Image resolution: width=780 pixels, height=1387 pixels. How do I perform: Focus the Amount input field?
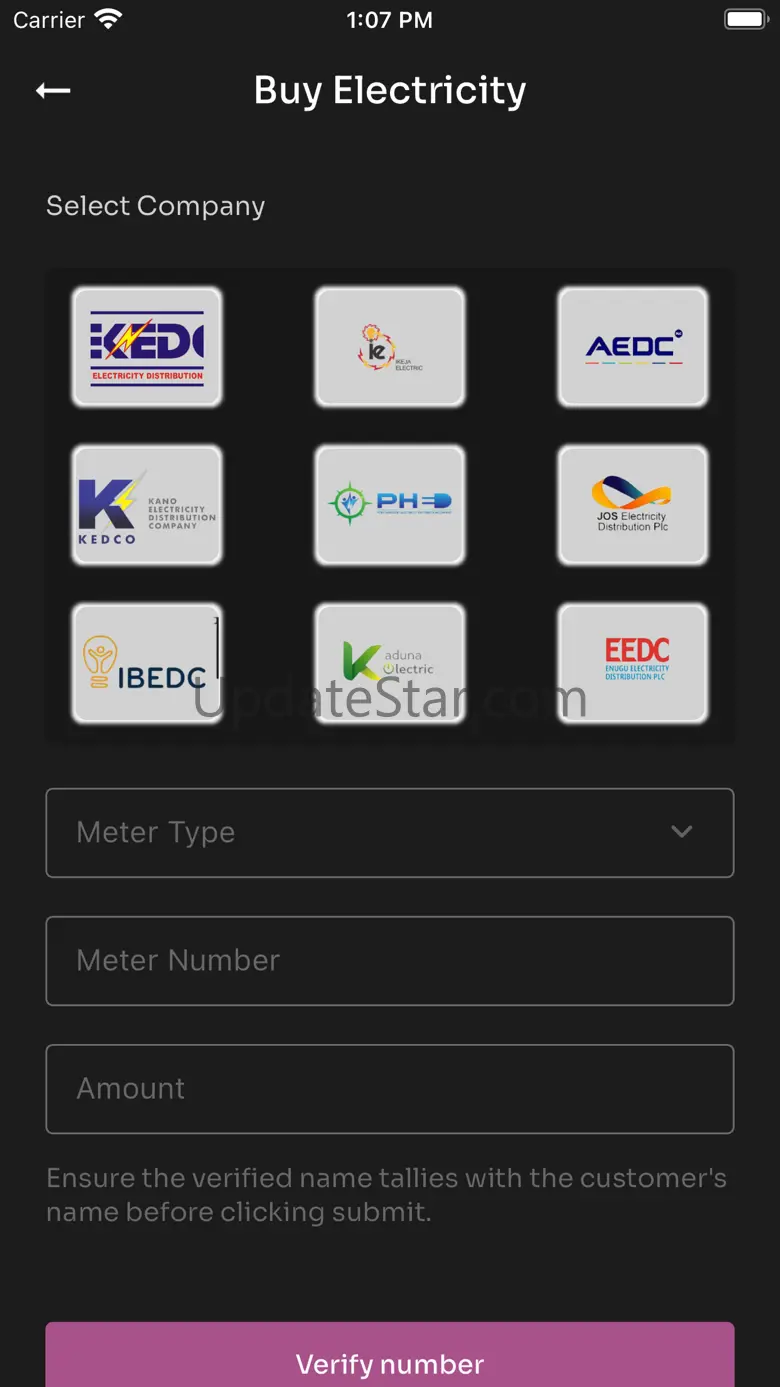(x=390, y=1089)
